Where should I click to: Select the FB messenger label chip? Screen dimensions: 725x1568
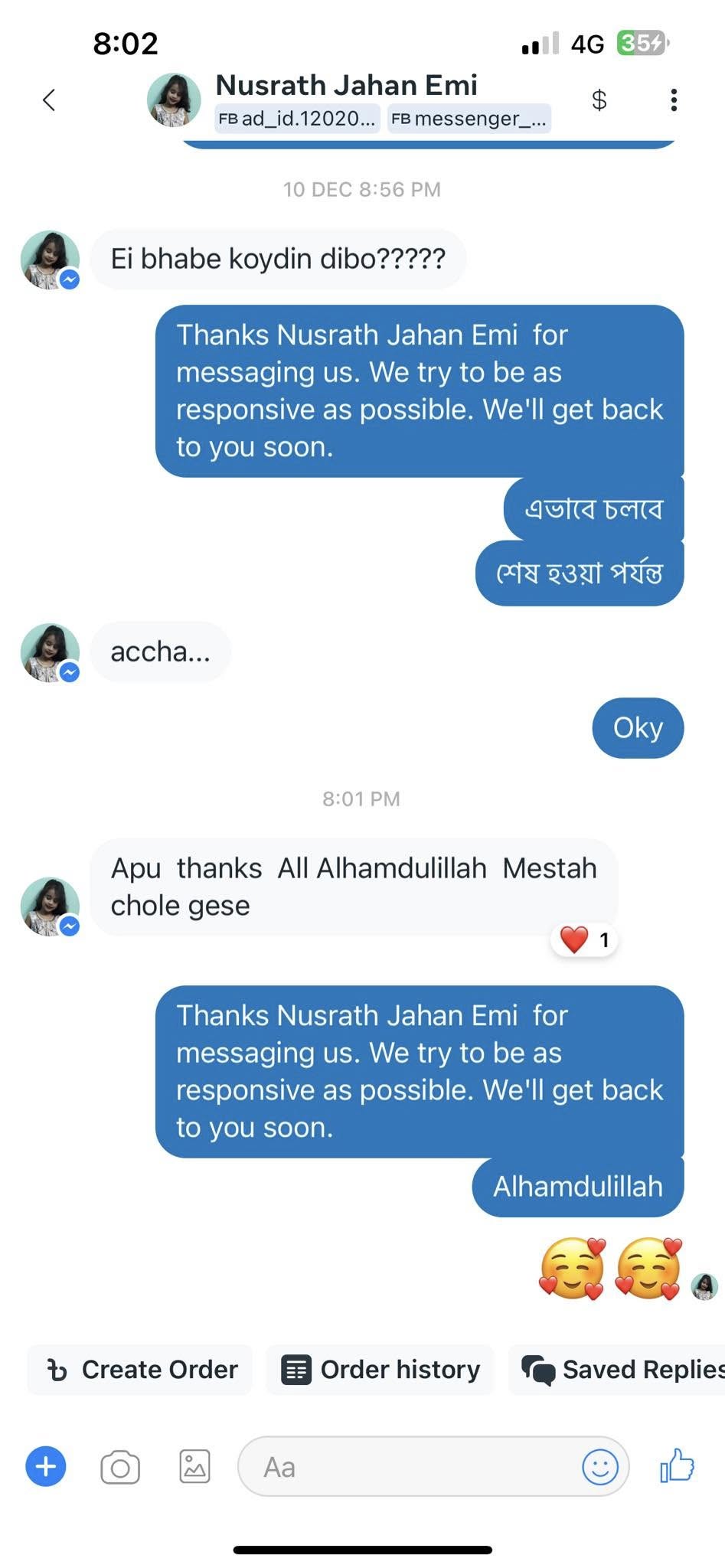tap(469, 119)
